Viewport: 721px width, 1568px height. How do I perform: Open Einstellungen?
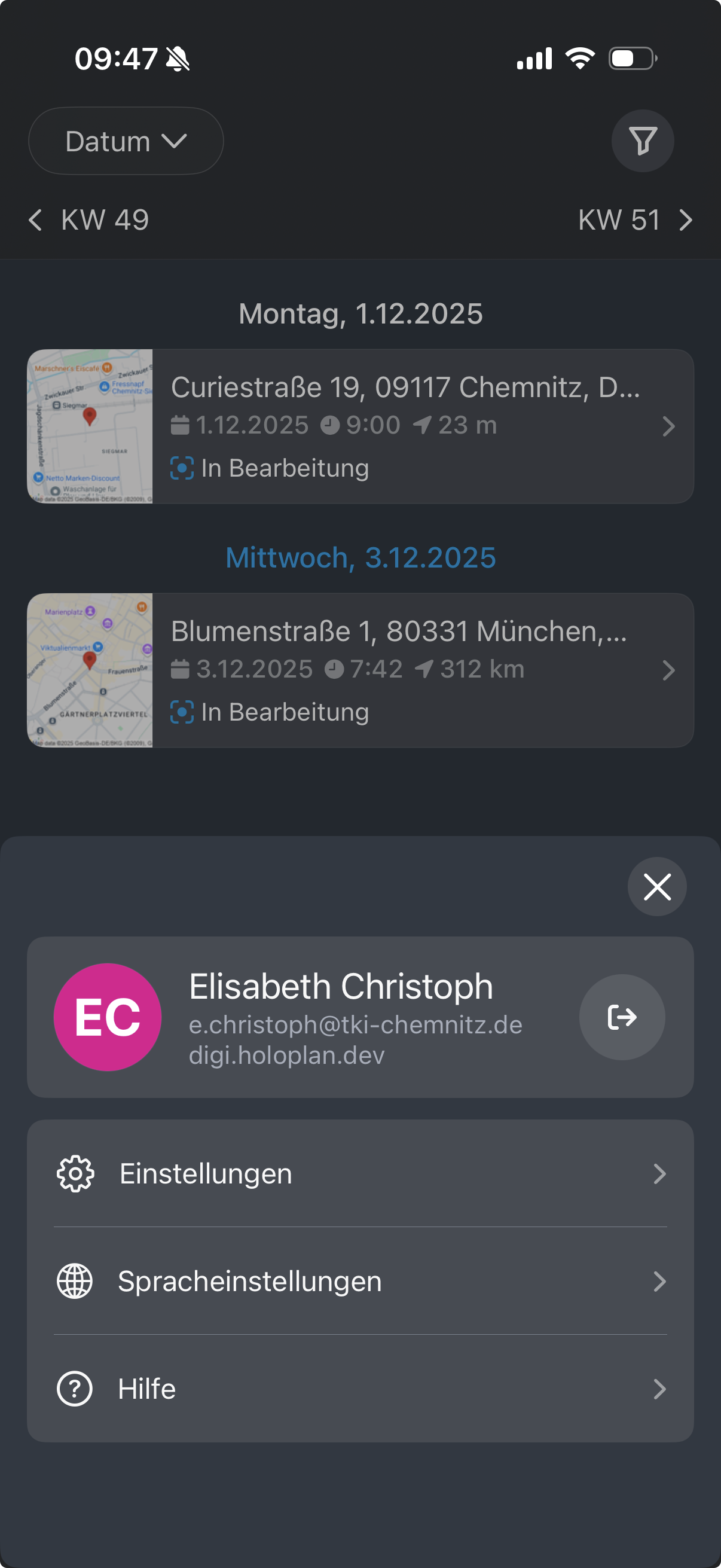tap(360, 1173)
